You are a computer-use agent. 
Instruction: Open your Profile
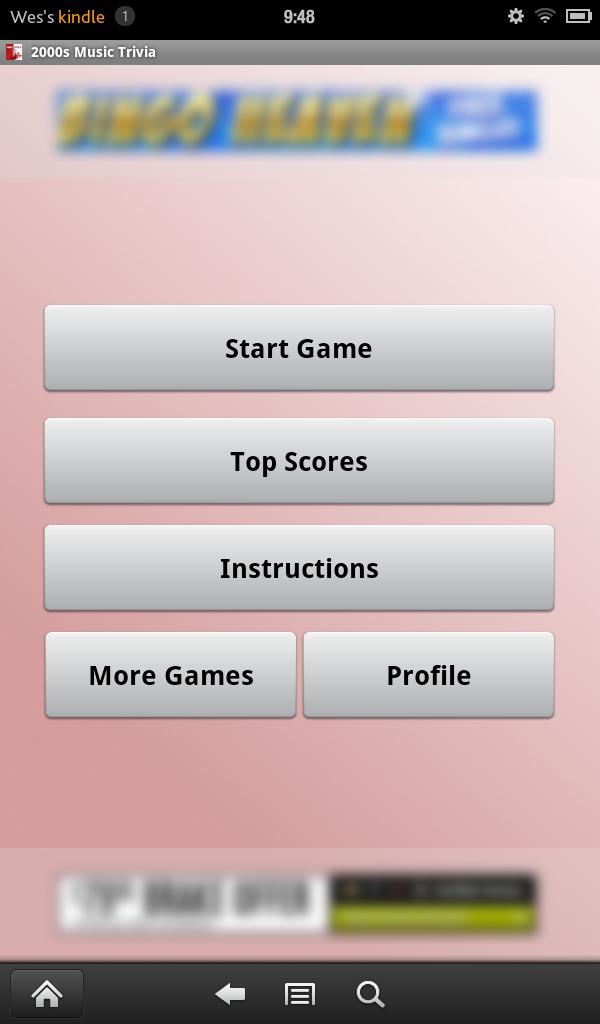428,675
